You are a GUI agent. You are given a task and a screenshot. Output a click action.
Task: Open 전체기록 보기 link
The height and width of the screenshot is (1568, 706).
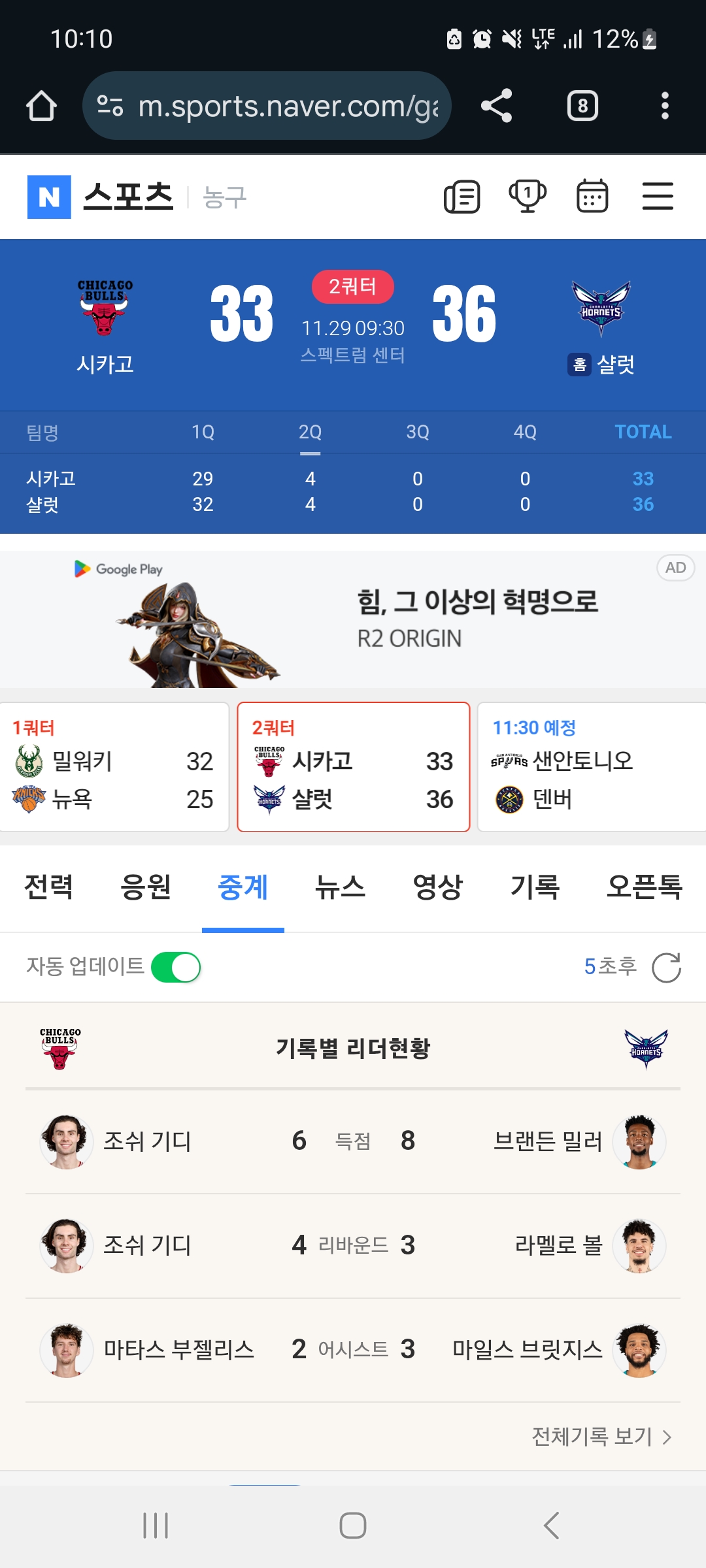pyautogui.click(x=601, y=1437)
